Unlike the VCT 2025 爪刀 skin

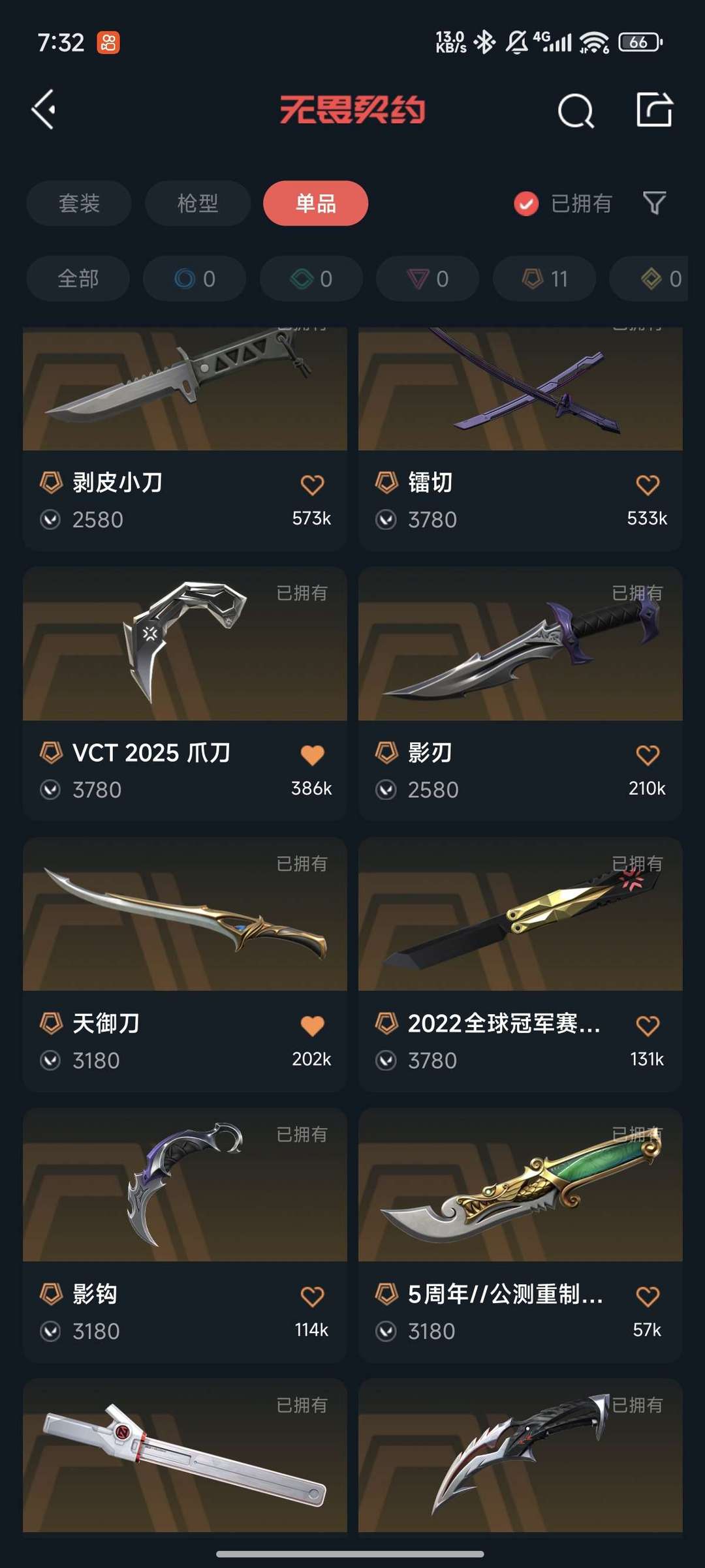click(x=312, y=755)
